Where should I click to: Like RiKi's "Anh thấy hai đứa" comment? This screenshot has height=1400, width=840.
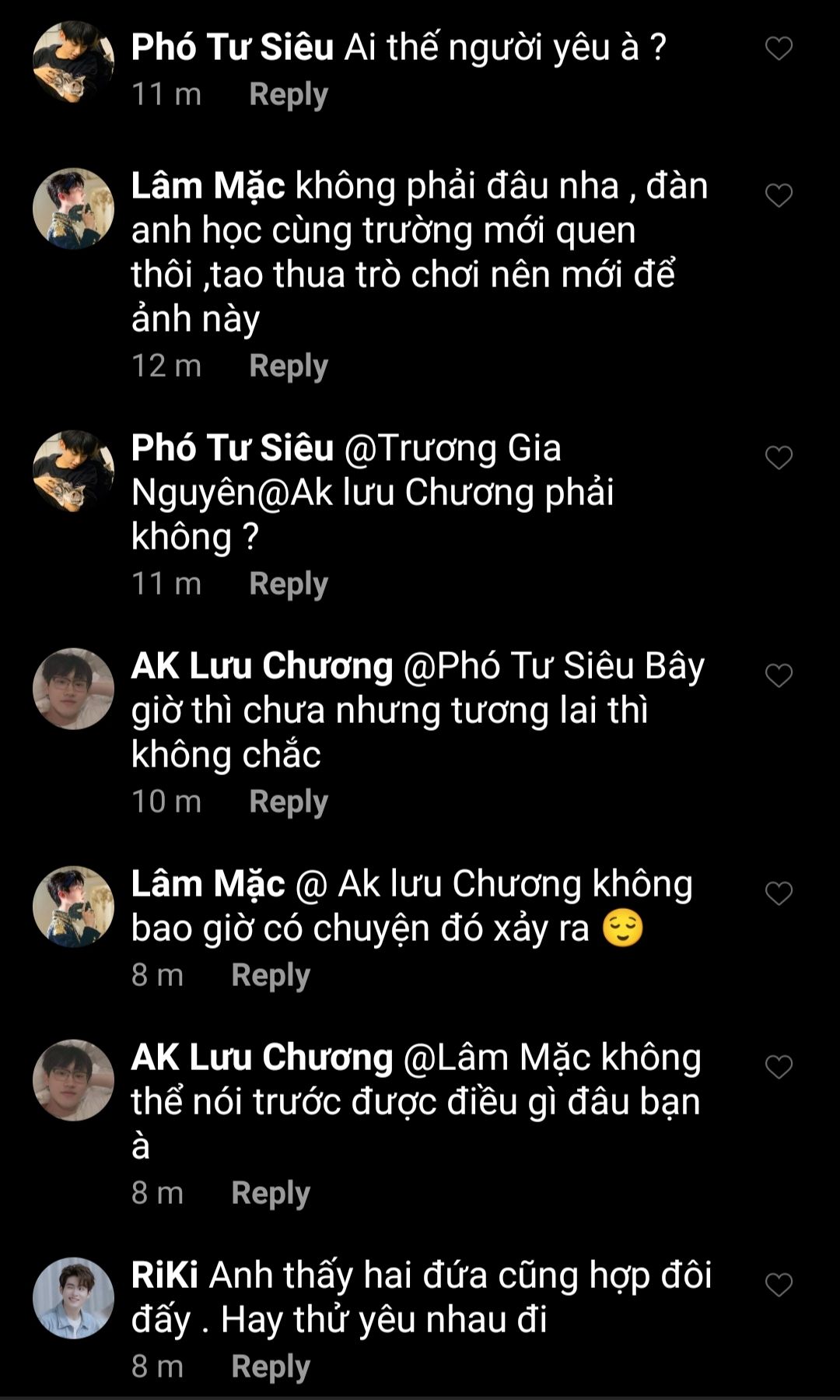coord(779,1285)
